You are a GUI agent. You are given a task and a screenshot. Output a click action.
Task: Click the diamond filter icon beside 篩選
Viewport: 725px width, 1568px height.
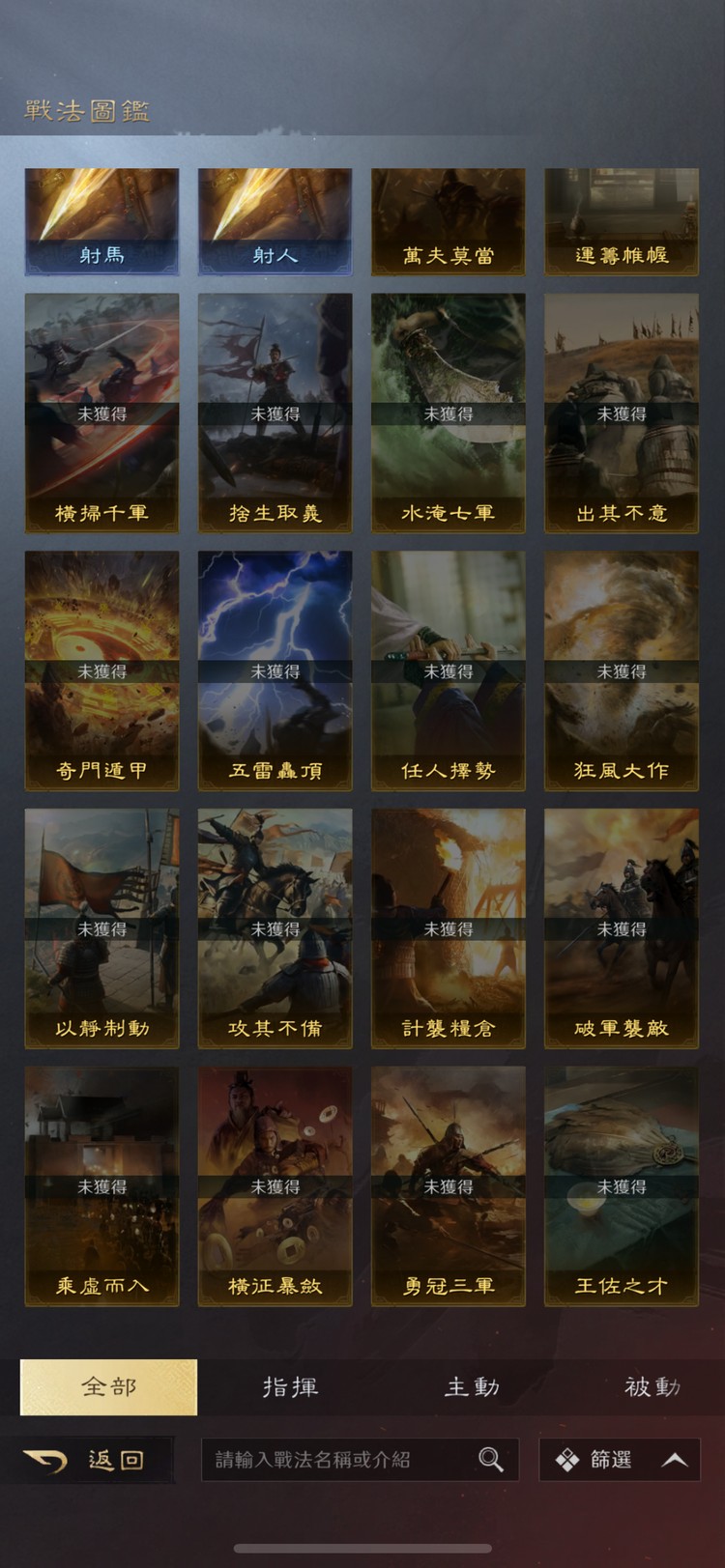(568, 1459)
